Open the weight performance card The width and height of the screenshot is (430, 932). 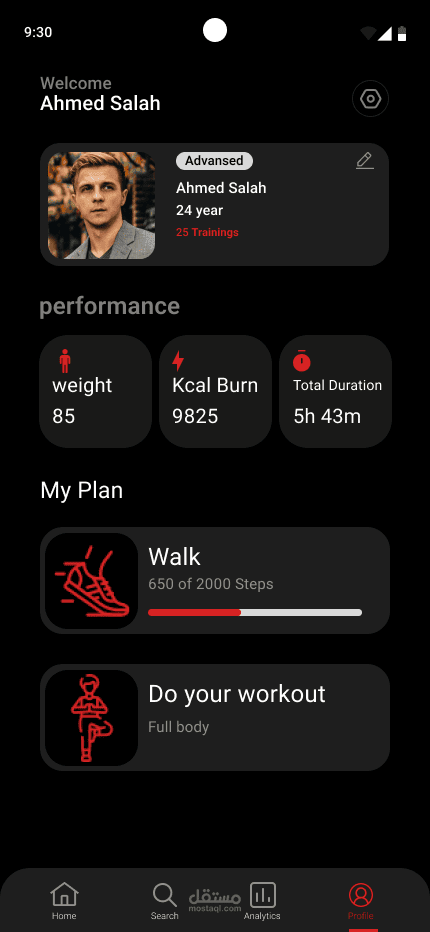[x=96, y=391]
